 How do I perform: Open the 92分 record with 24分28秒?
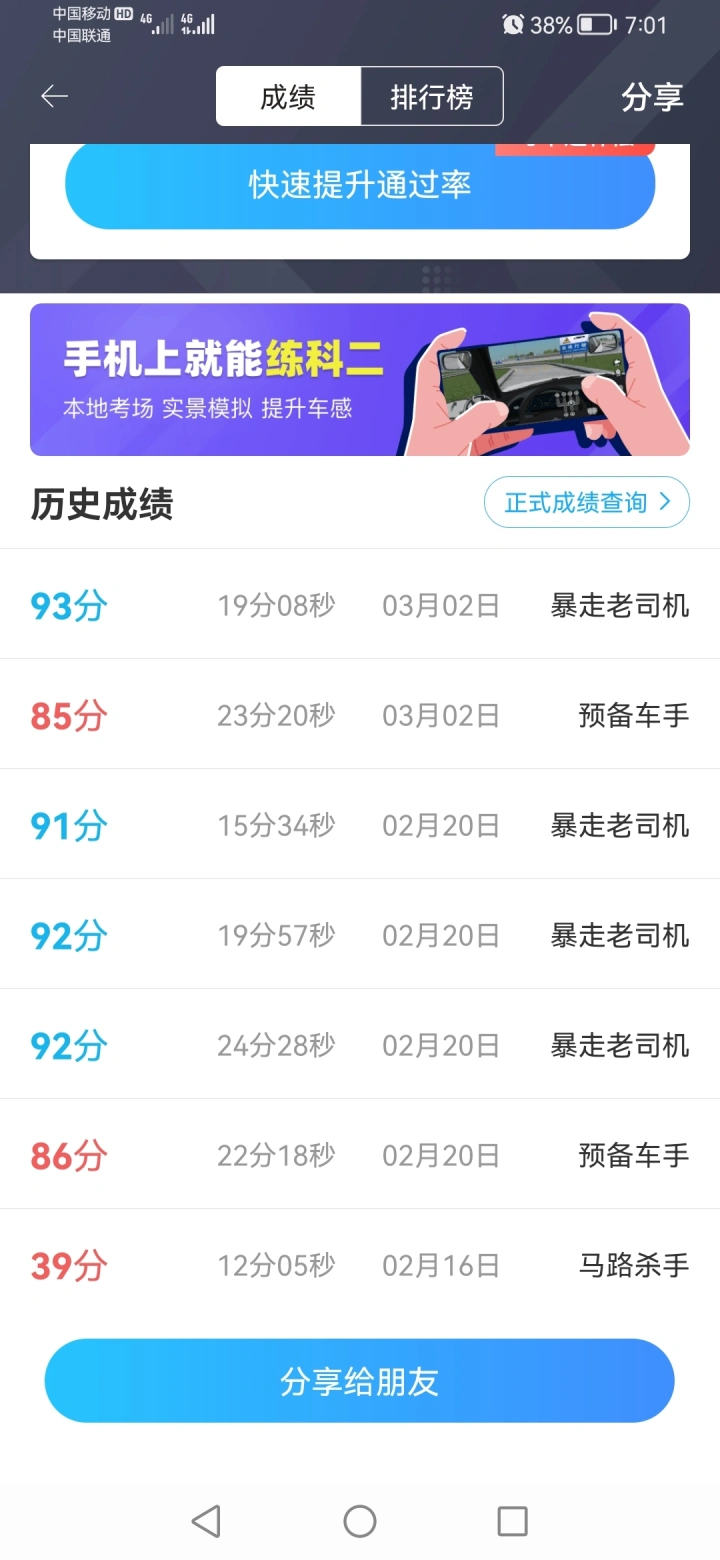click(360, 1045)
